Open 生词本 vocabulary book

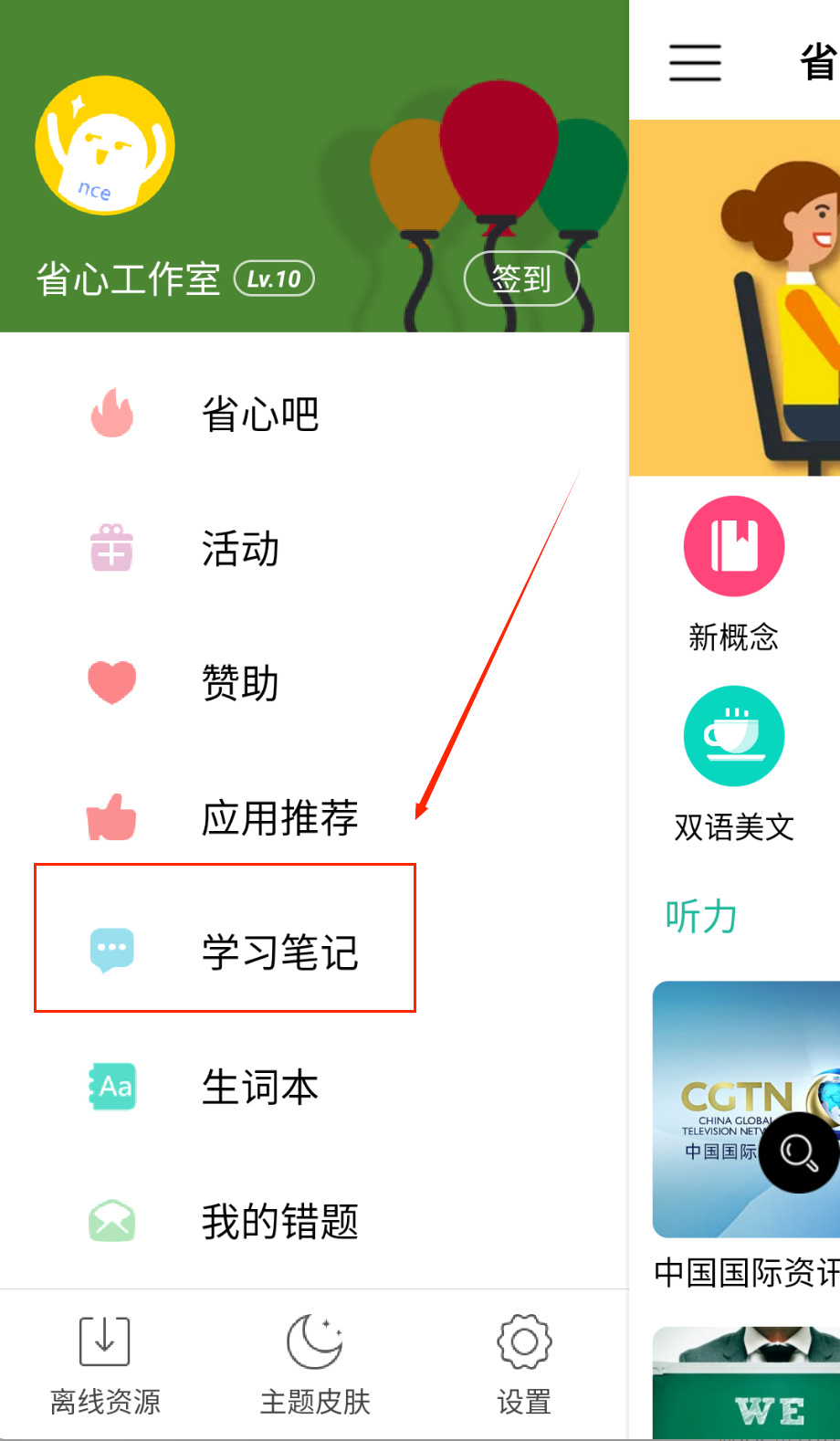click(x=259, y=1087)
